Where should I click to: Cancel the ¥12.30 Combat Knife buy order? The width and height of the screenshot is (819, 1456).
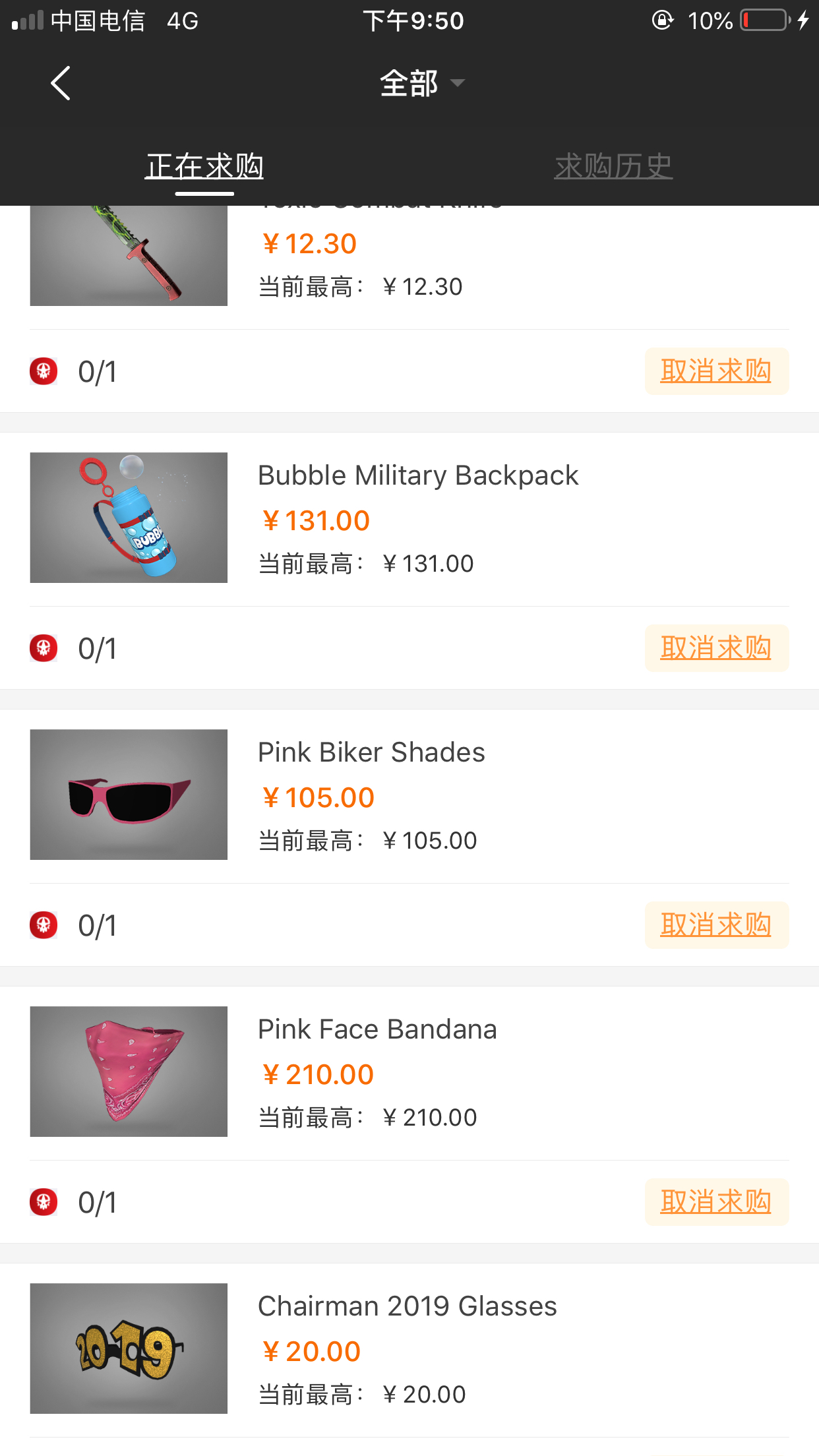point(716,371)
